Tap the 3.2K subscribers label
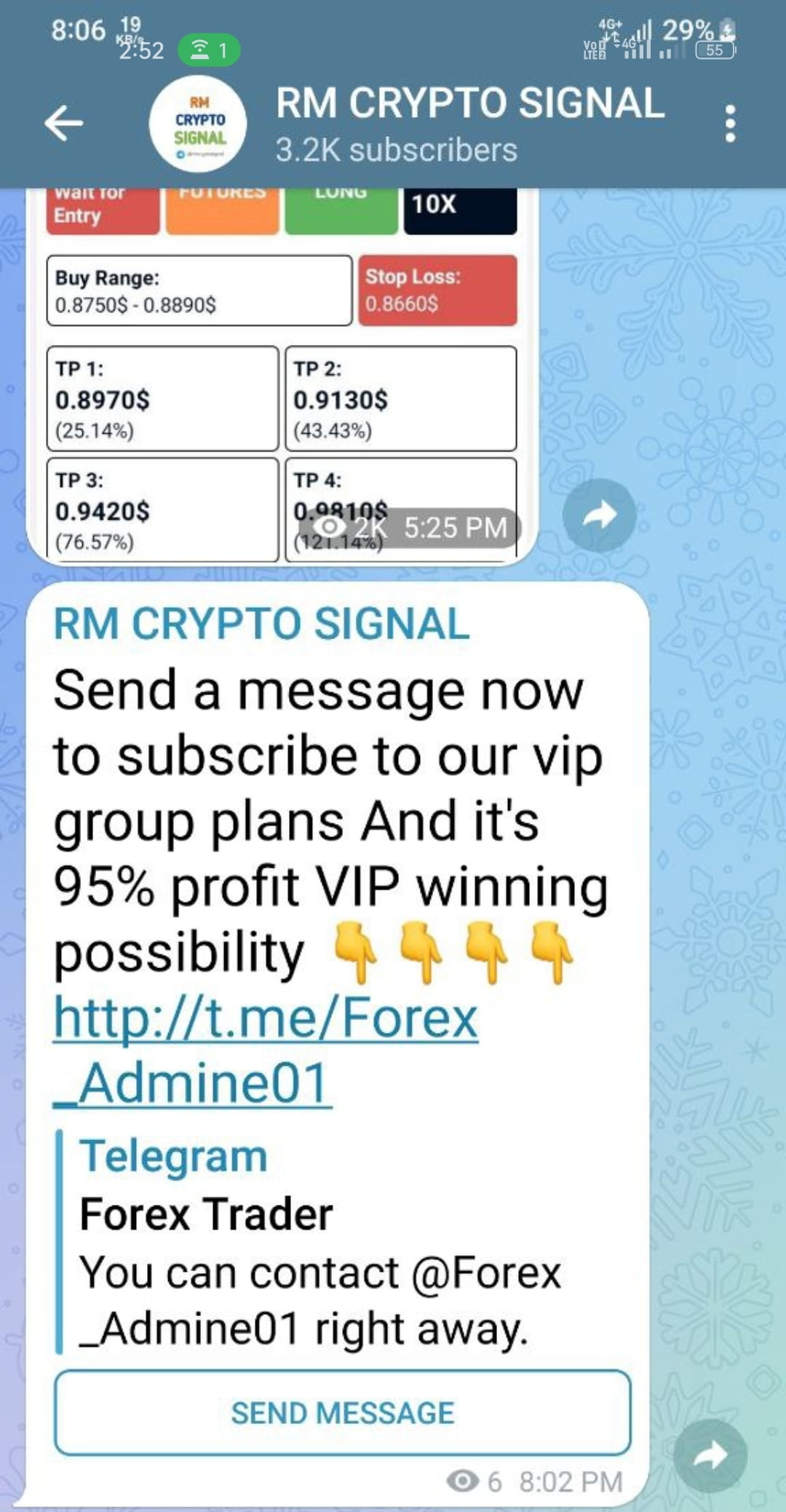This screenshot has width=786, height=1512. point(397,151)
